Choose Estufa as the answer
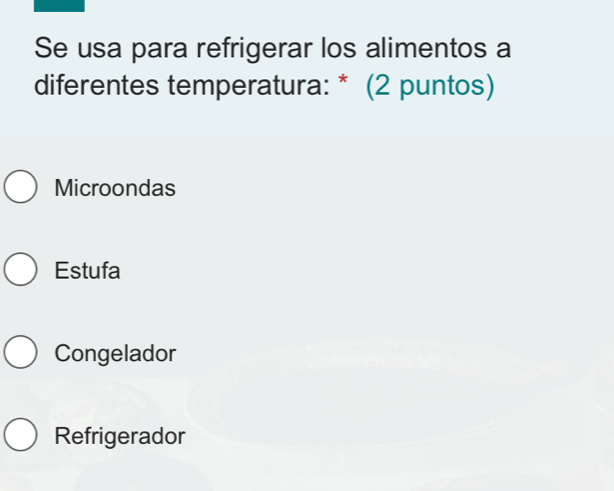614x491 pixels. tap(22, 271)
